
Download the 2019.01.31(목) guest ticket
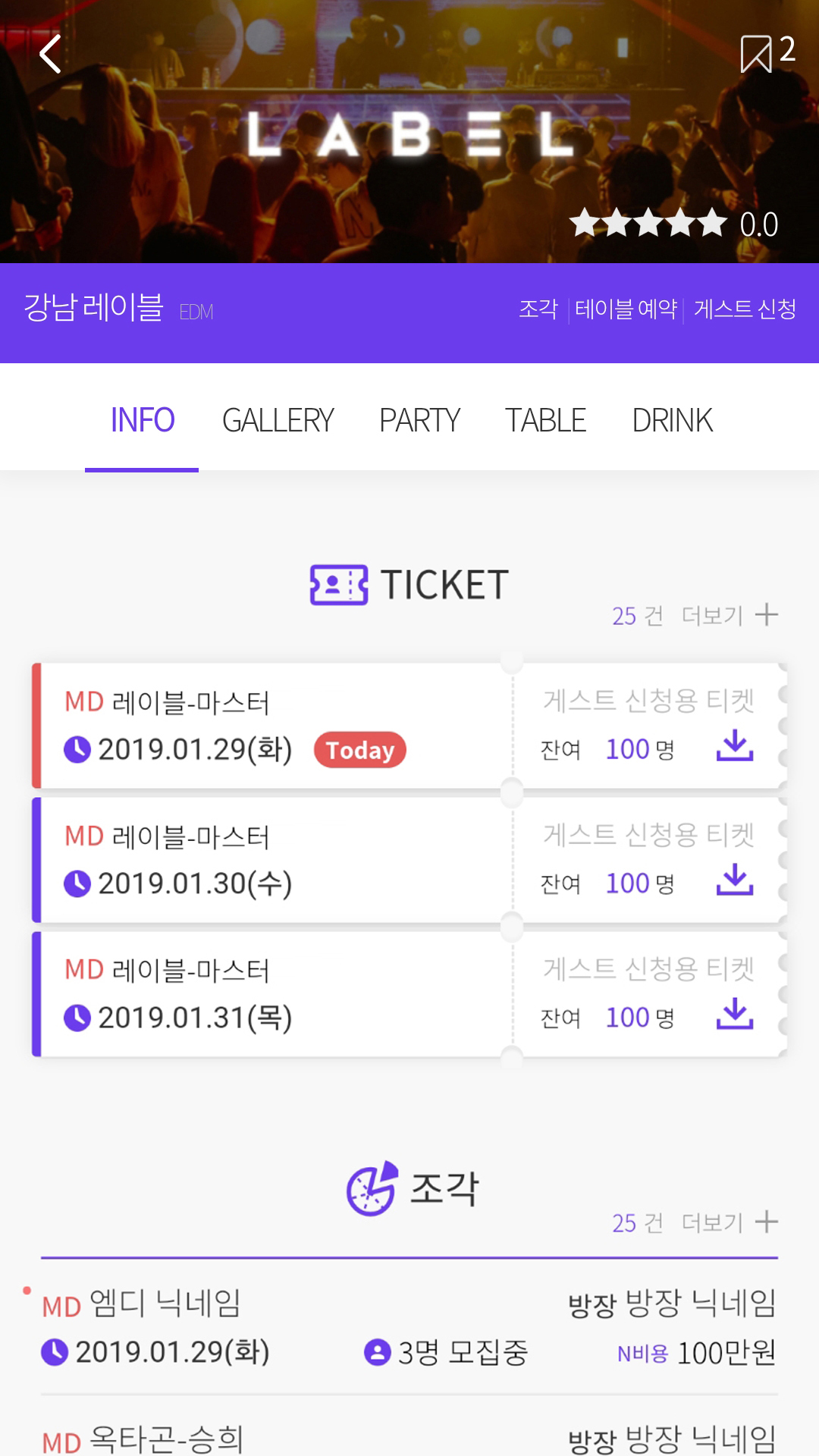(735, 1014)
